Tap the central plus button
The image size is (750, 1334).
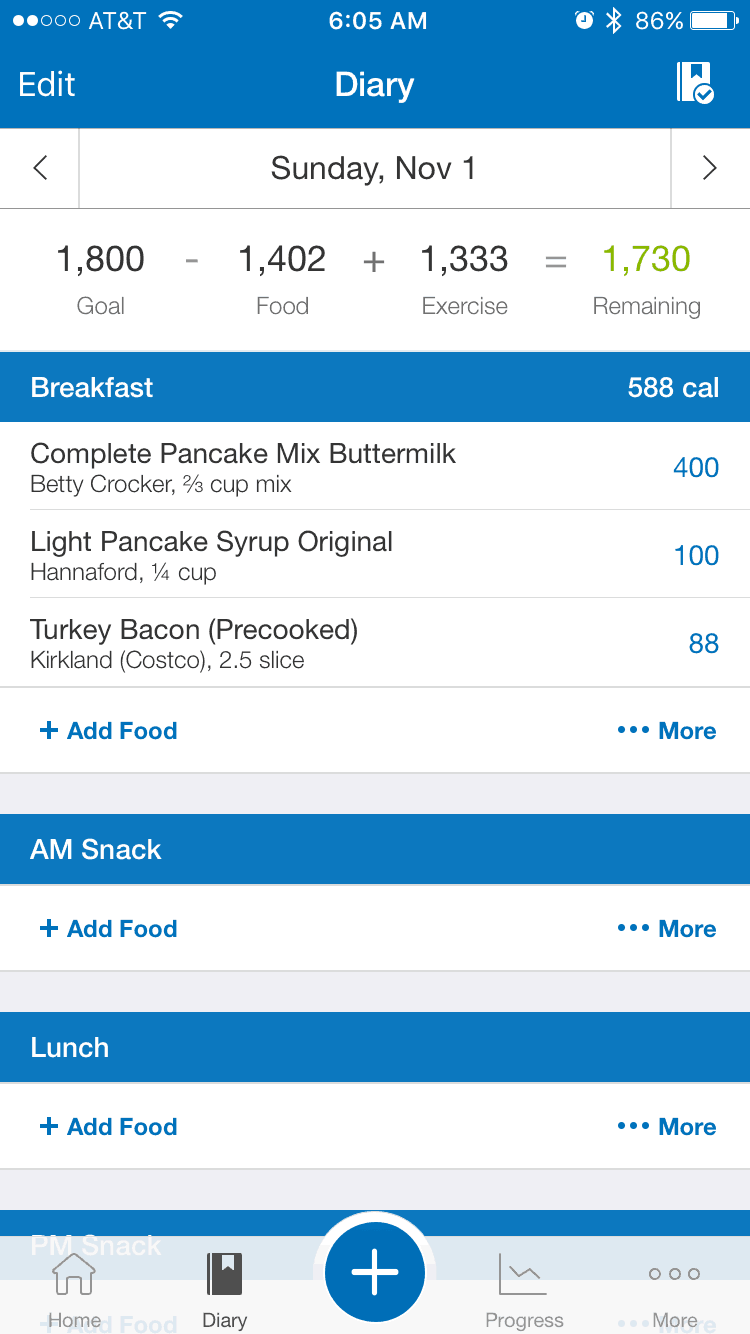tap(375, 1273)
